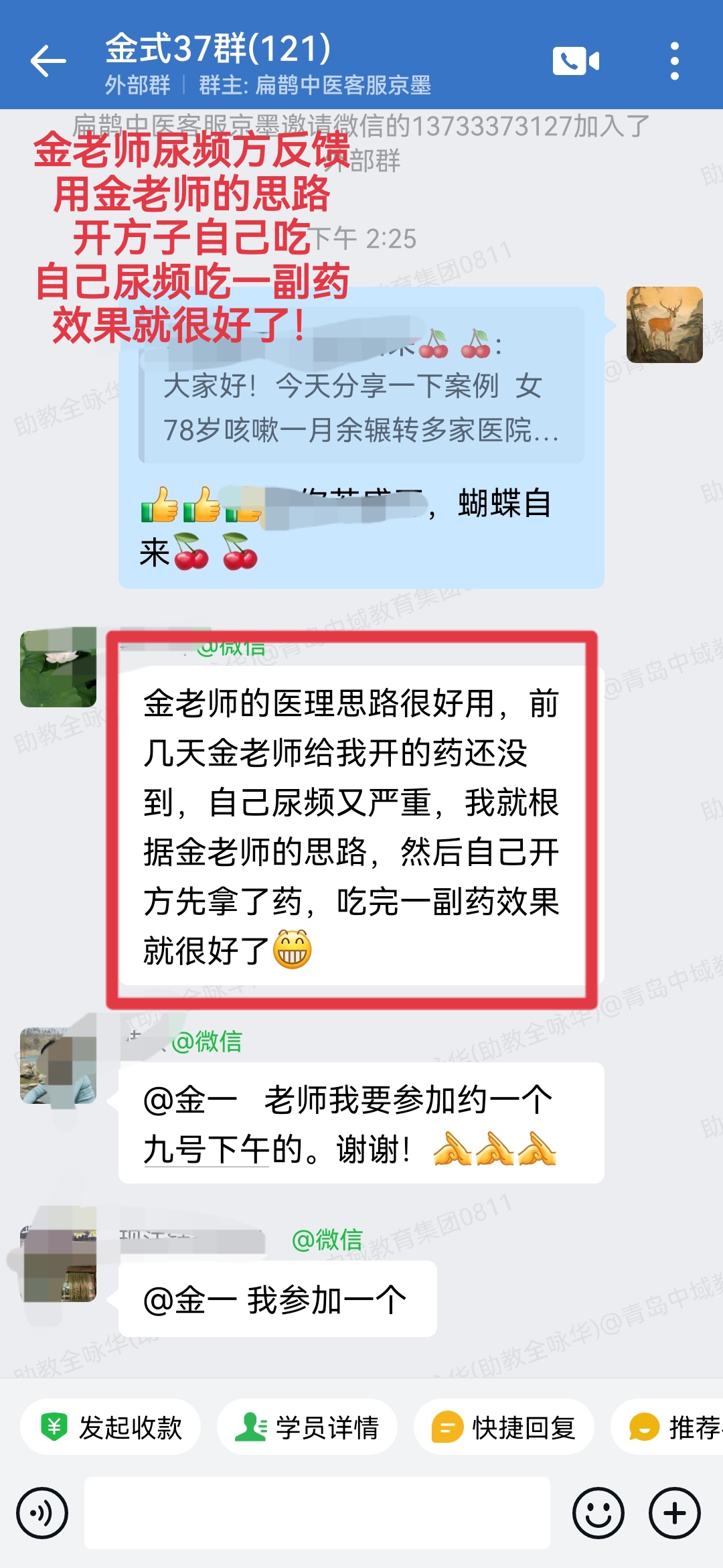723x1568 pixels.
Task: Open the quoted case-sharing message
Action: tap(361, 407)
